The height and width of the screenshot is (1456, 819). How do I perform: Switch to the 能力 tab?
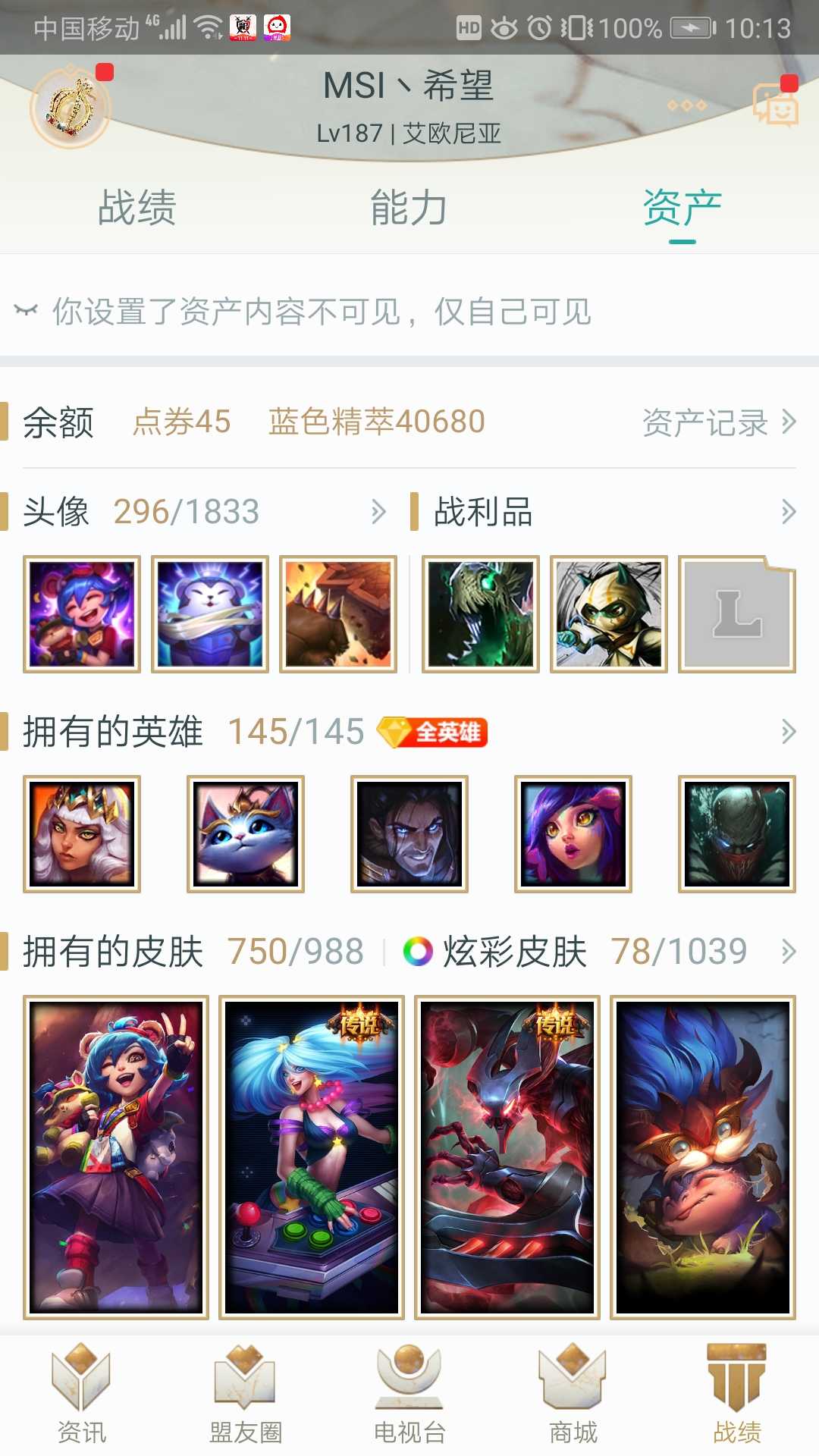pos(409,208)
